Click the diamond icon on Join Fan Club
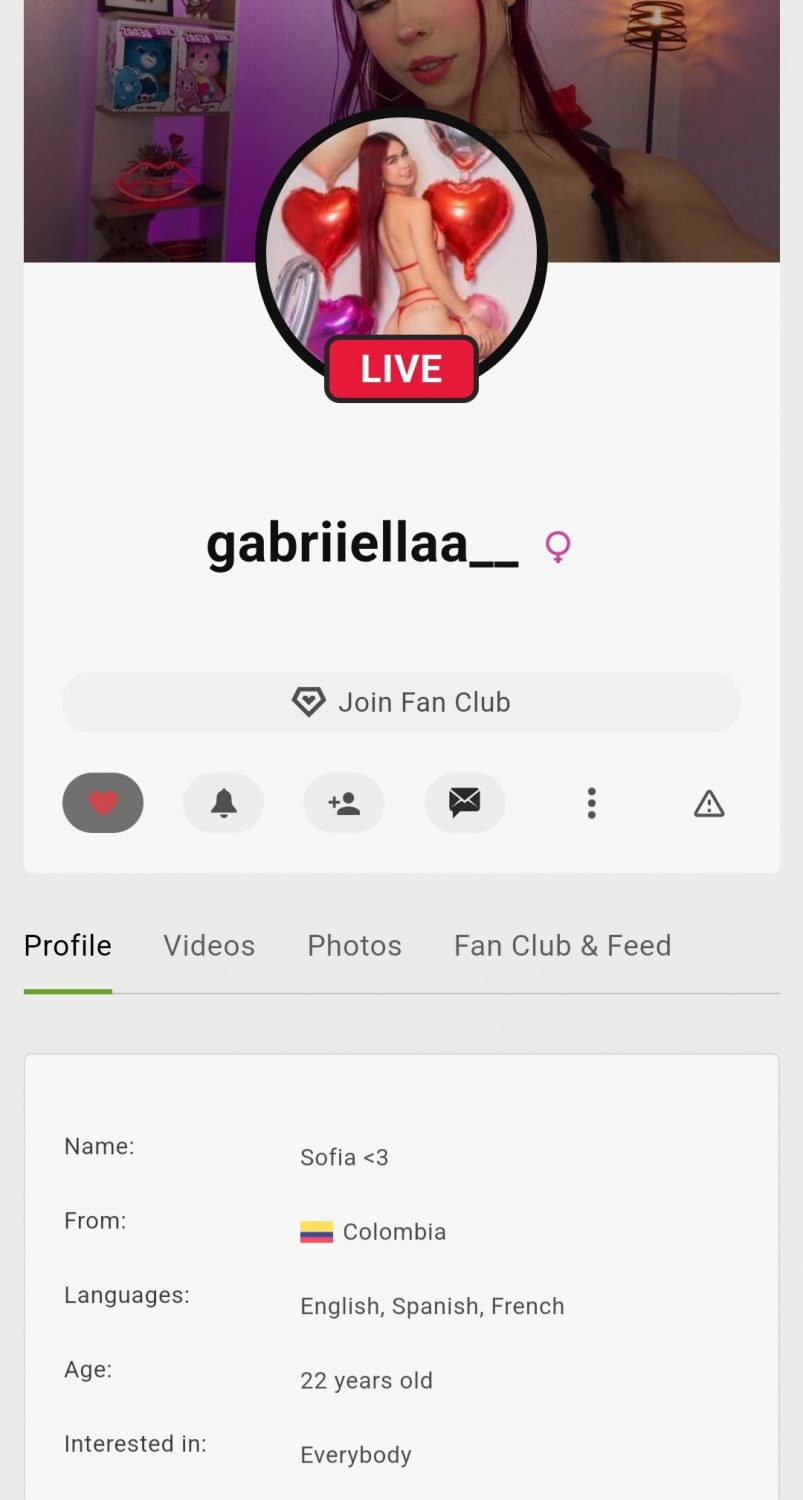 pyautogui.click(x=310, y=701)
